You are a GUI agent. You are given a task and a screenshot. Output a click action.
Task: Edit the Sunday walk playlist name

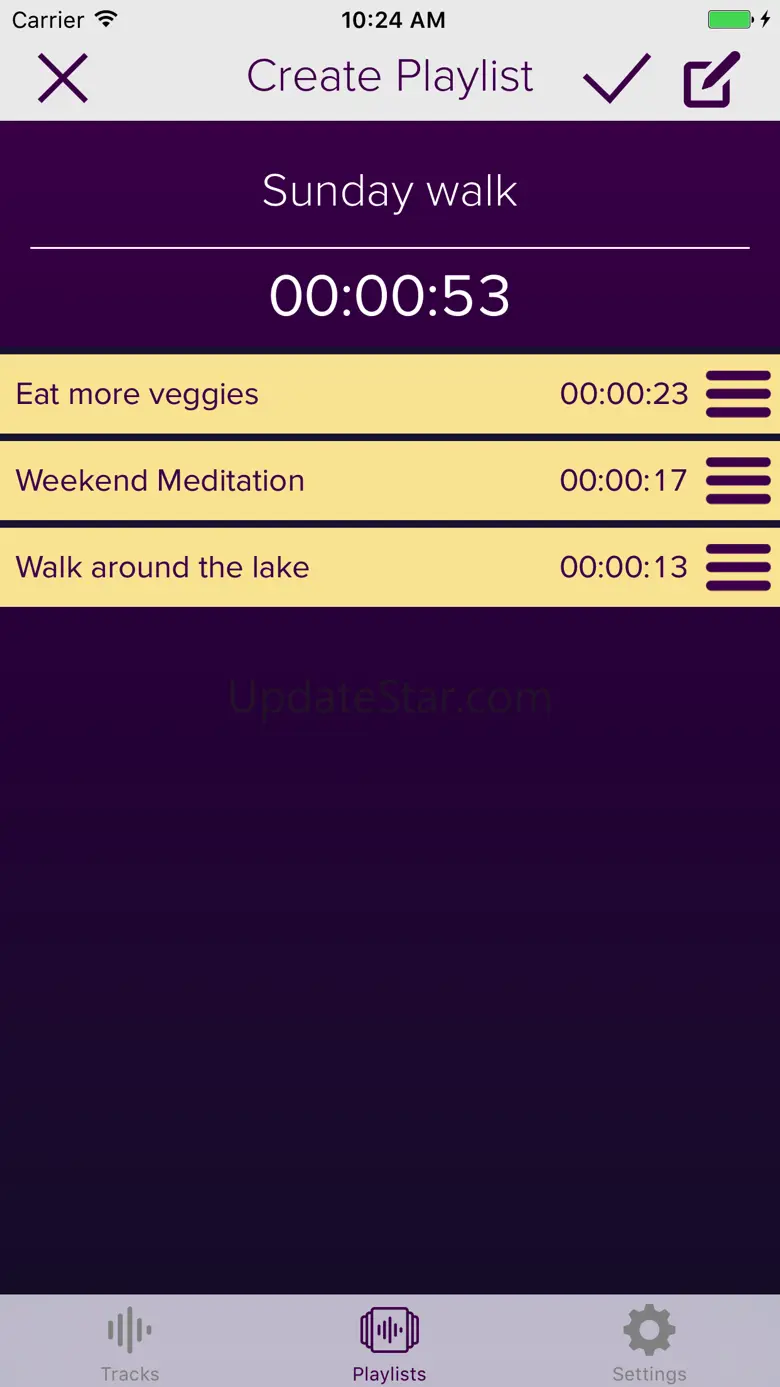click(x=390, y=191)
